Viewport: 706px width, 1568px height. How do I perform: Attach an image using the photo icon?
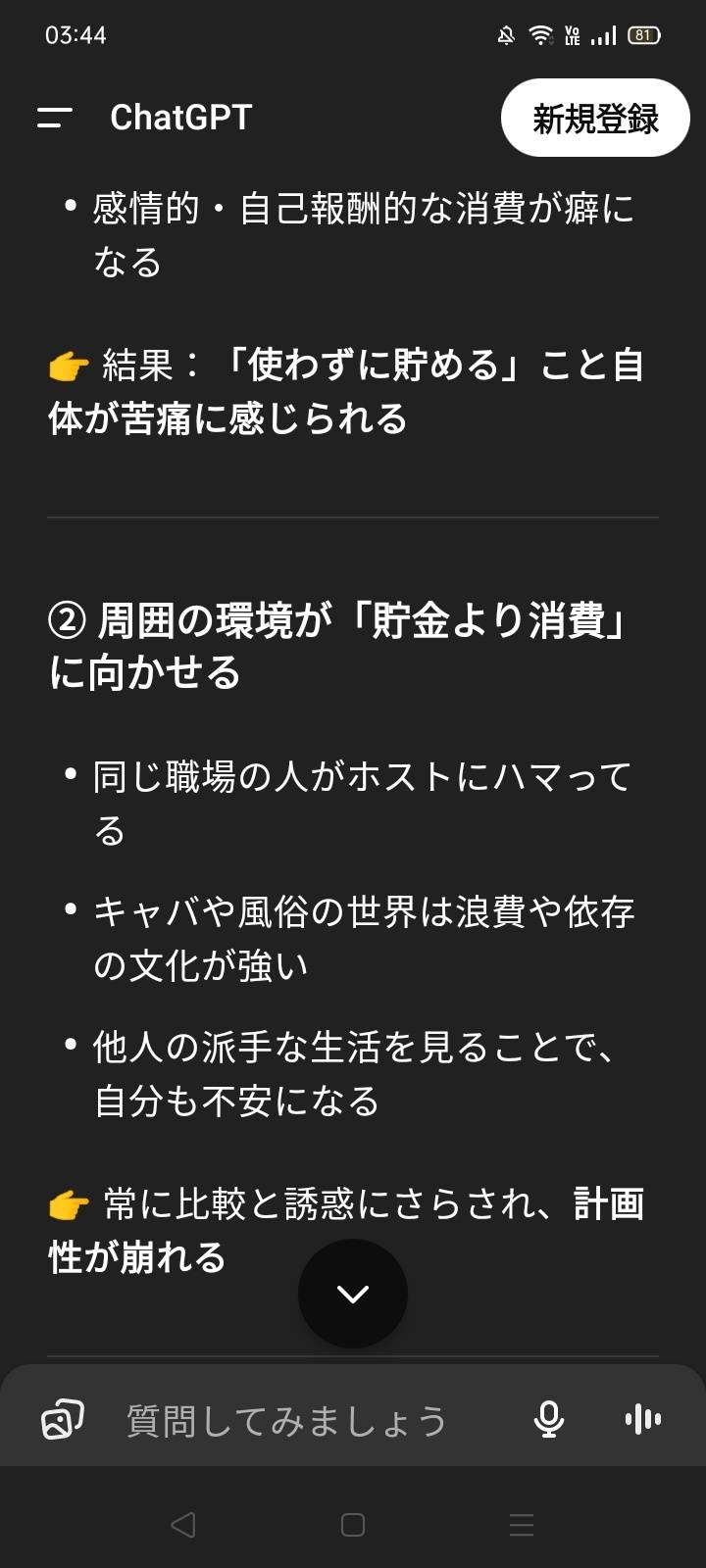pyautogui.click(x=63, y=1419)
